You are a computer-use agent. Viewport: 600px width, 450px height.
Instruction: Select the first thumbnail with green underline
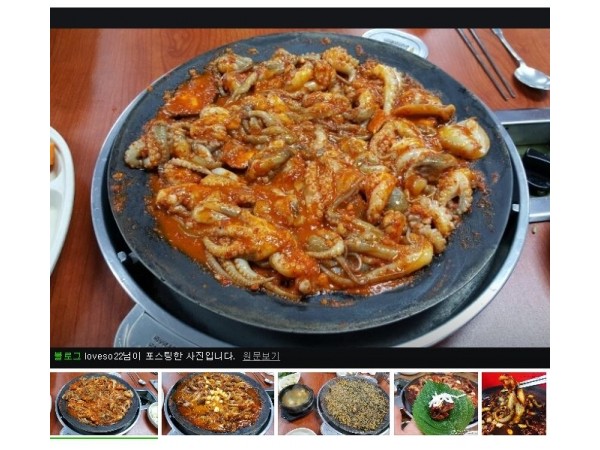tap(104, 403)
